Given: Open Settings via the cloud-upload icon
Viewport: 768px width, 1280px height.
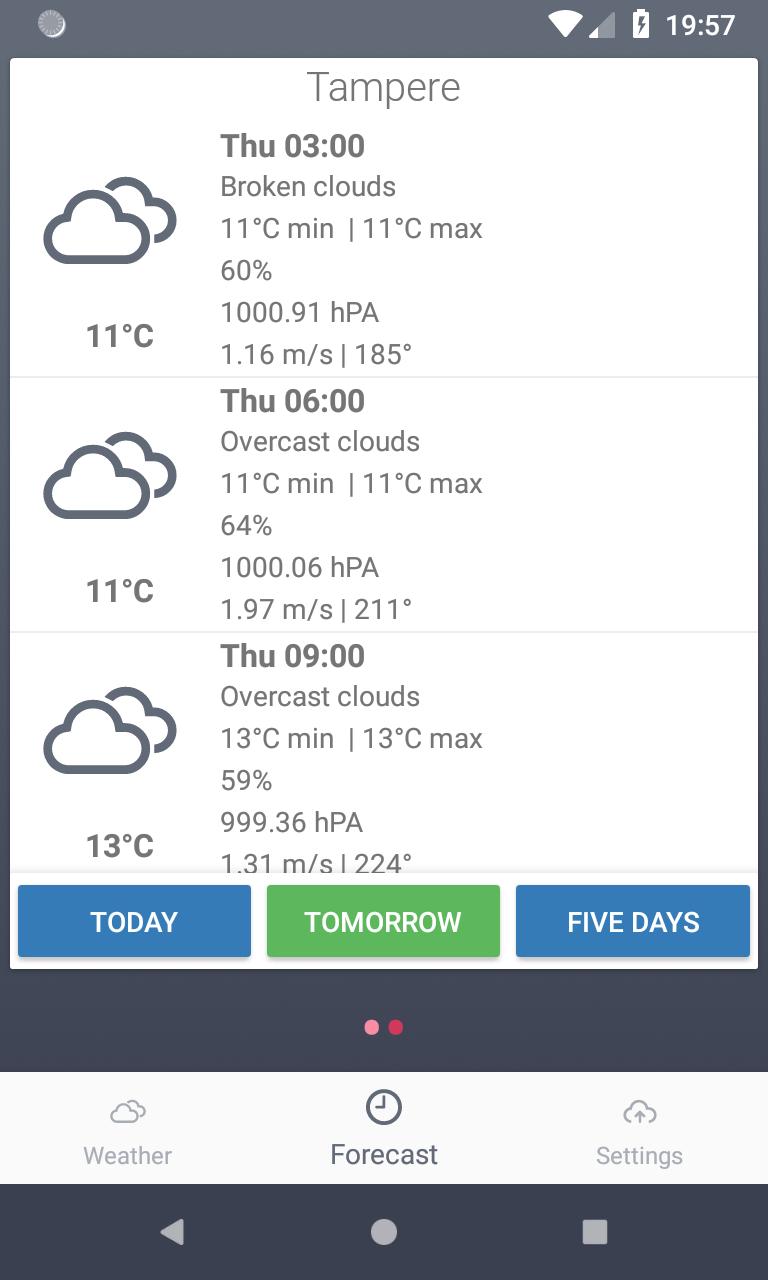Looking at the screenshot, I should click(639, 1110).
